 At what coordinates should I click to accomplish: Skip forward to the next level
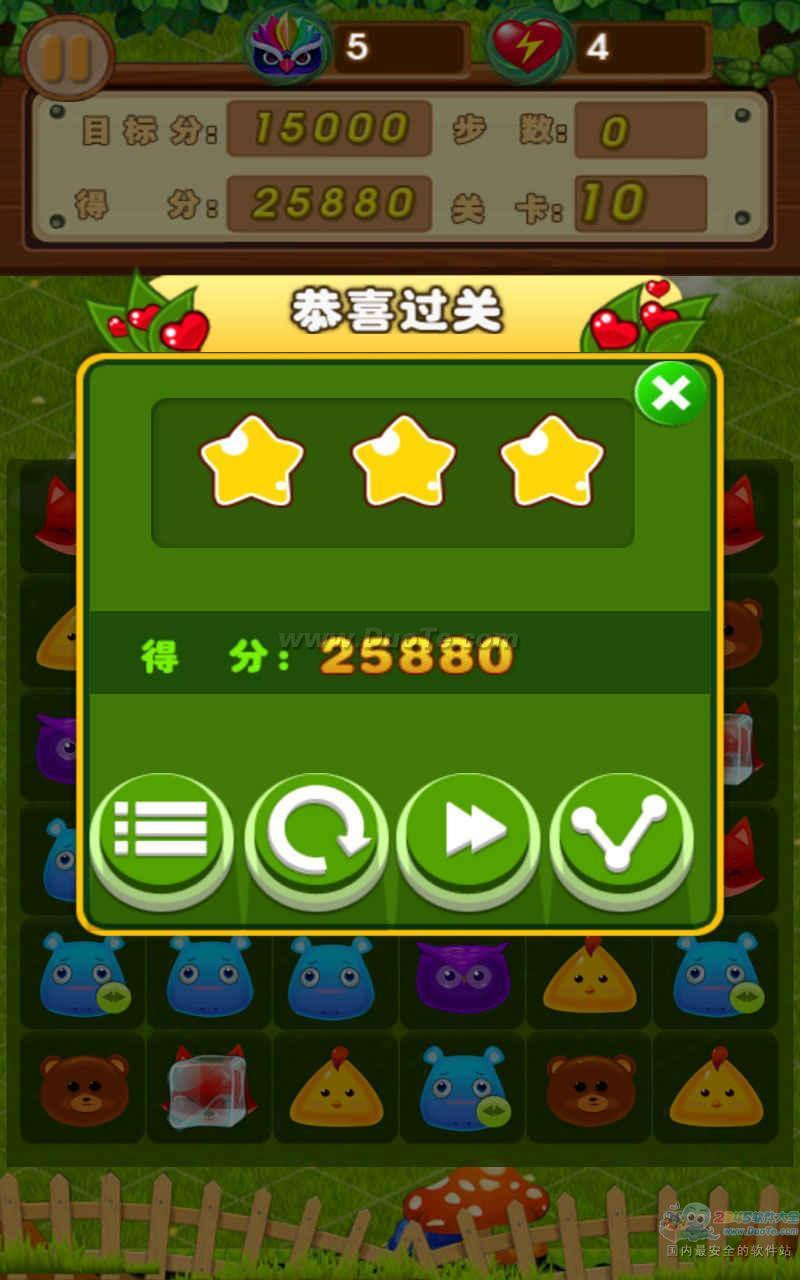click(x=468, y=830)
